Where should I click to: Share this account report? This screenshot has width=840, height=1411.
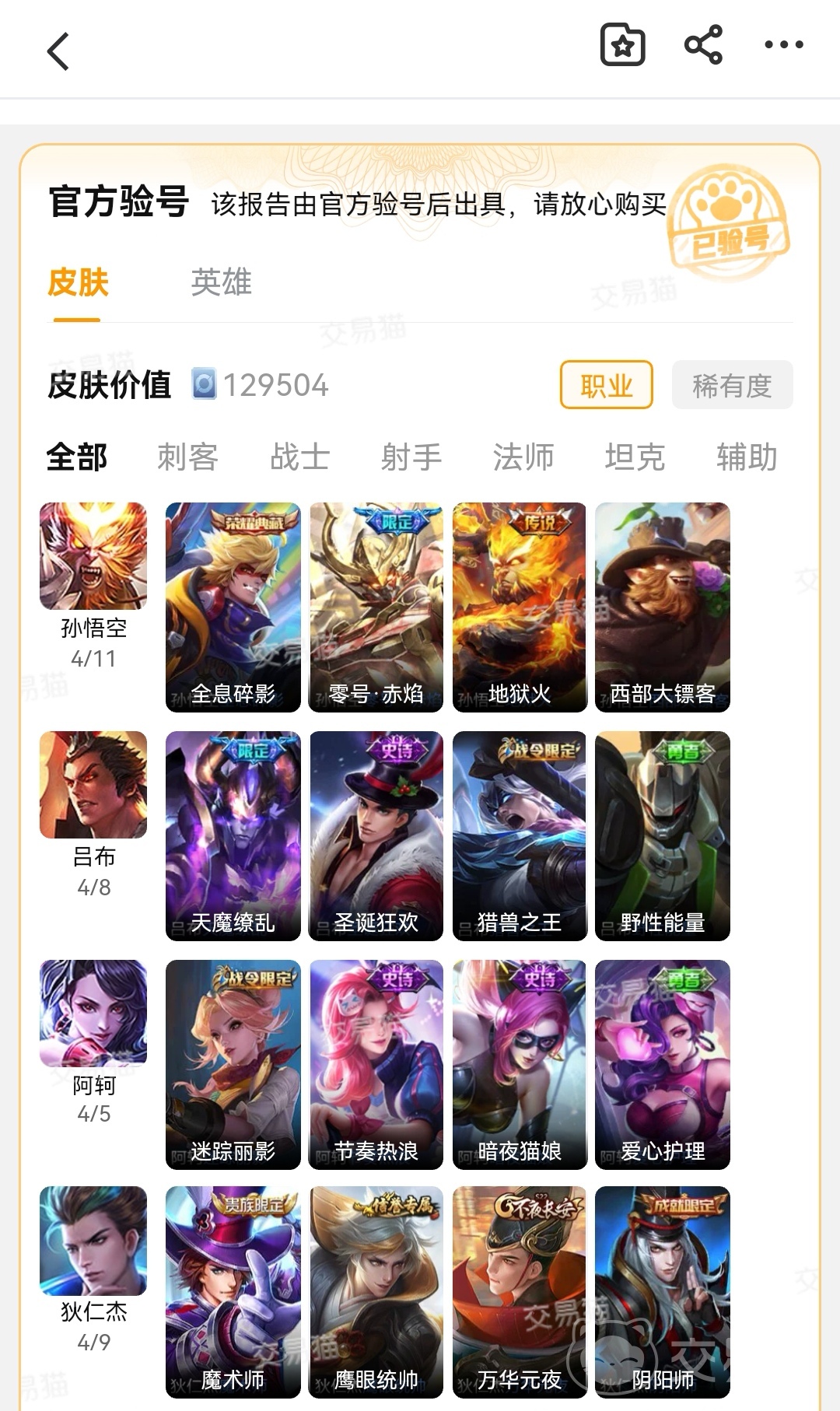703,45
